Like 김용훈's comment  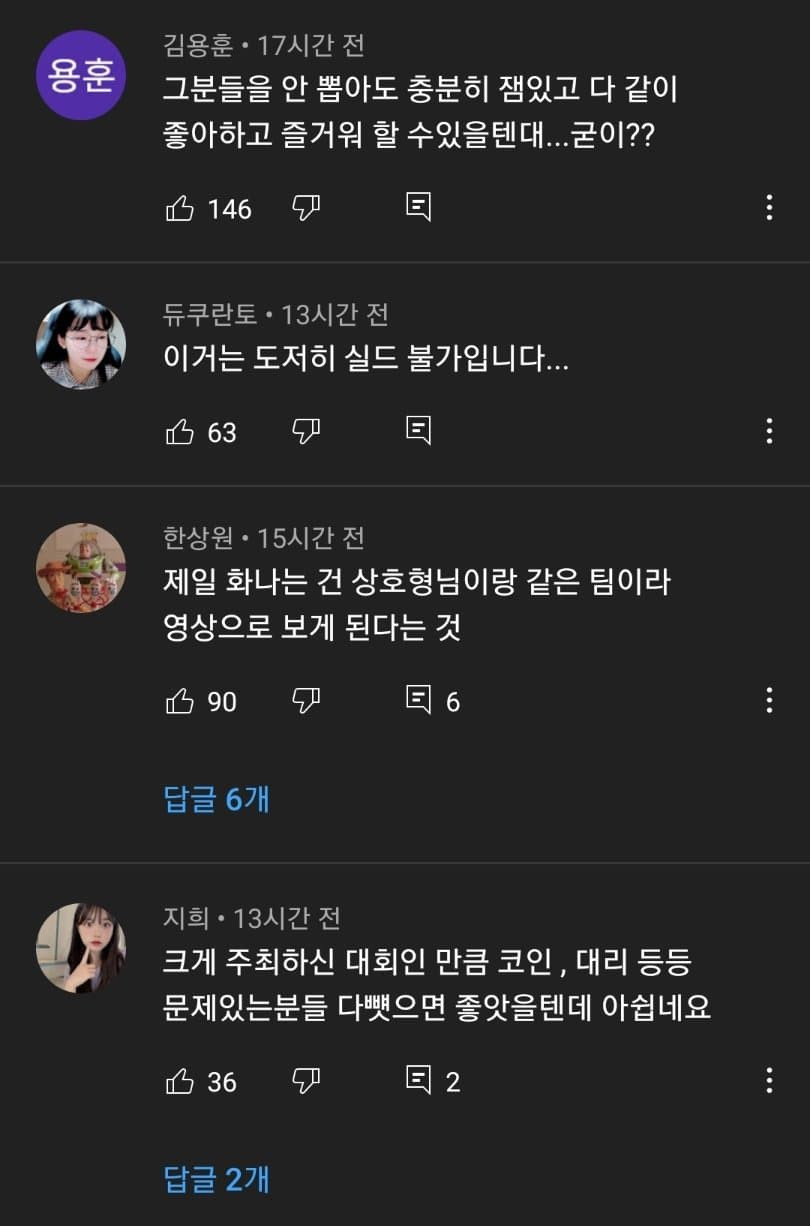coord(180,208)
